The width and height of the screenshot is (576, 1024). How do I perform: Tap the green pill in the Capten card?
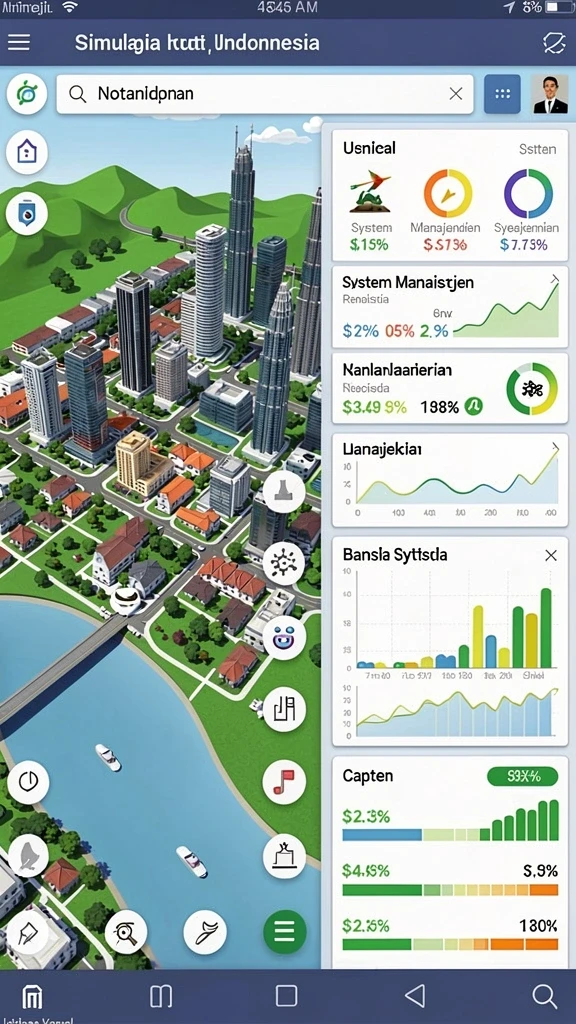pos(522,776)
